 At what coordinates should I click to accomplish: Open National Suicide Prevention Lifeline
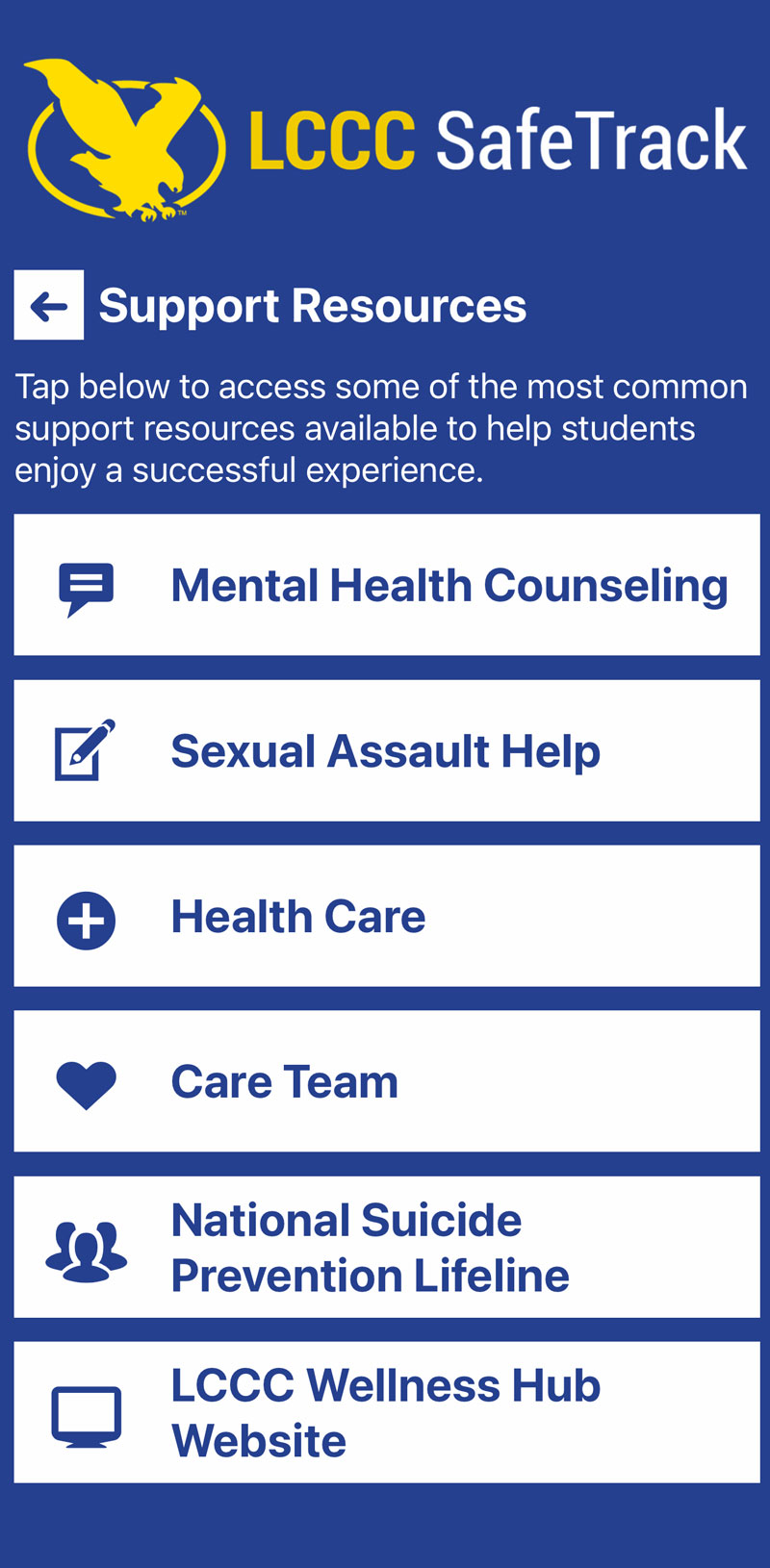point(387,1247)
